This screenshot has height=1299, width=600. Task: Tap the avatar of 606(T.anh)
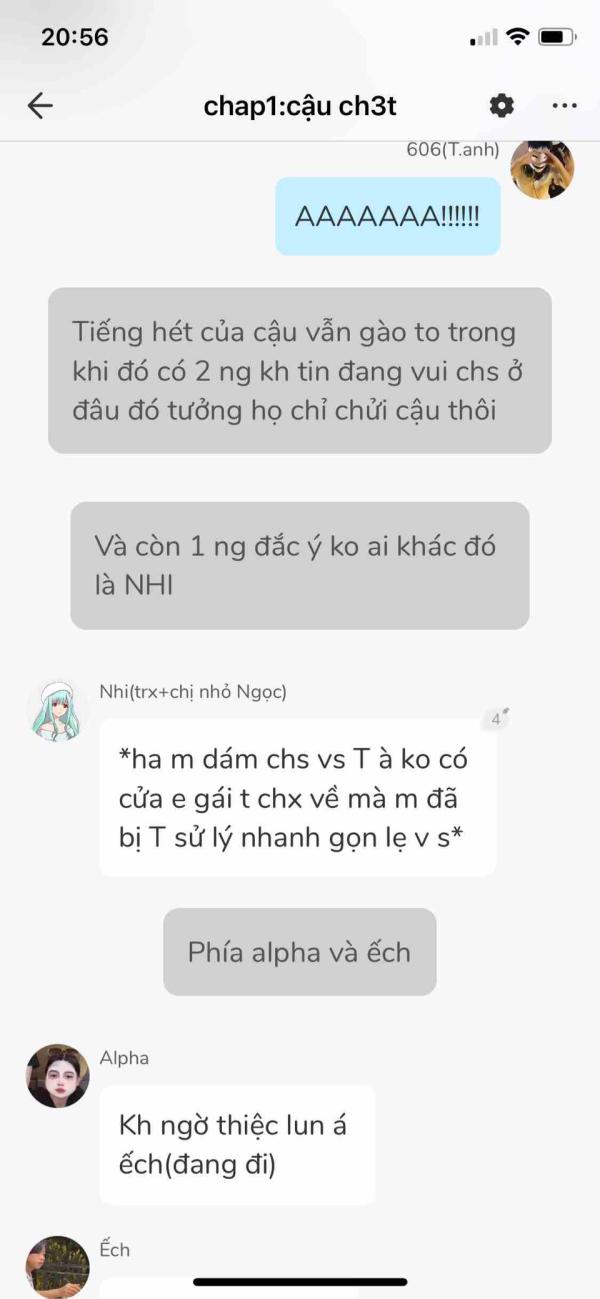click(x=542, y=167)
